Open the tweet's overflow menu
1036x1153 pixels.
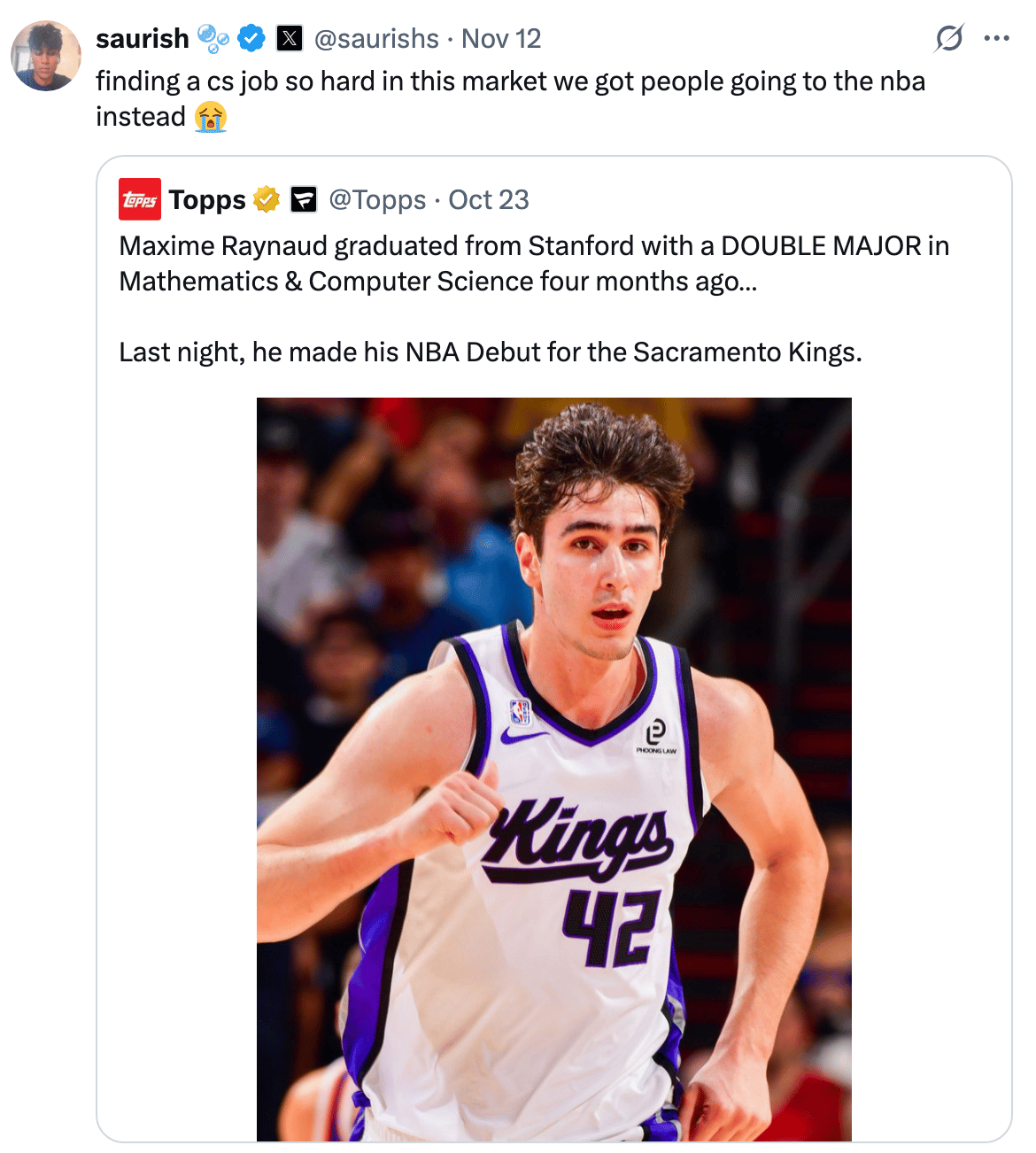point(996,38)
